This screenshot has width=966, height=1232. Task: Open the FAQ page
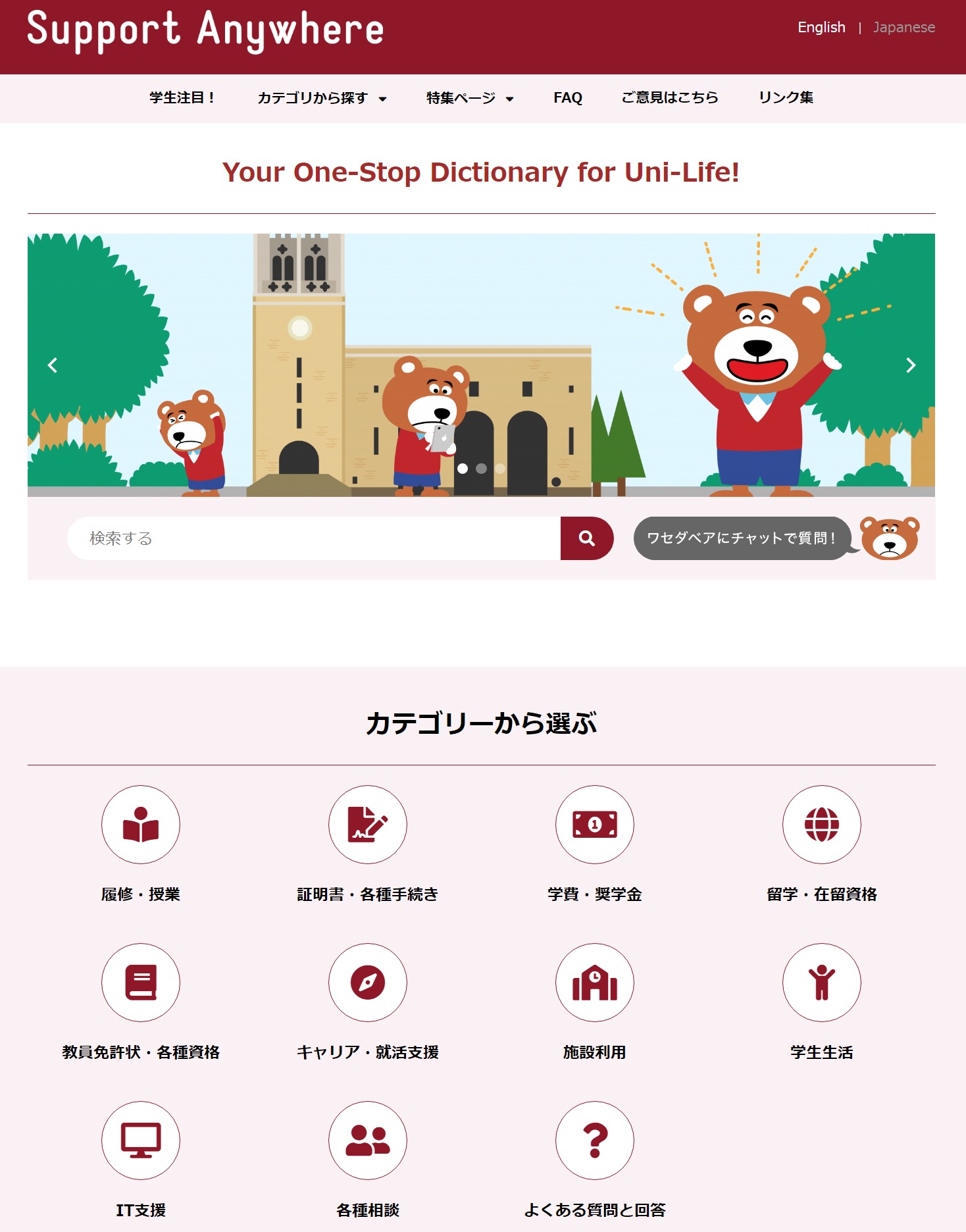pyautogui.click(x=567, y=98)
